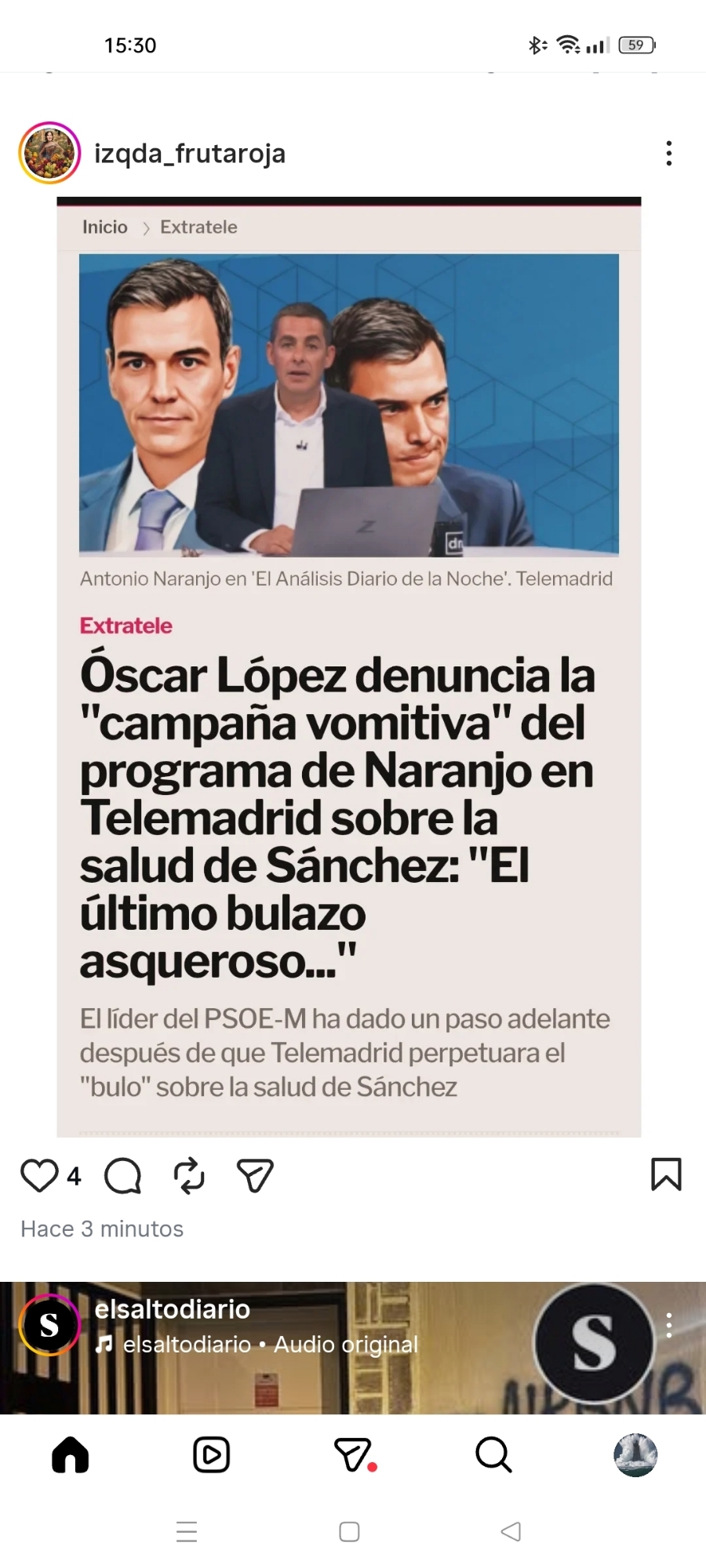Open my profile tab
The width and height of the screenshot is (706, 1568).
click(x=635, y=1455)
